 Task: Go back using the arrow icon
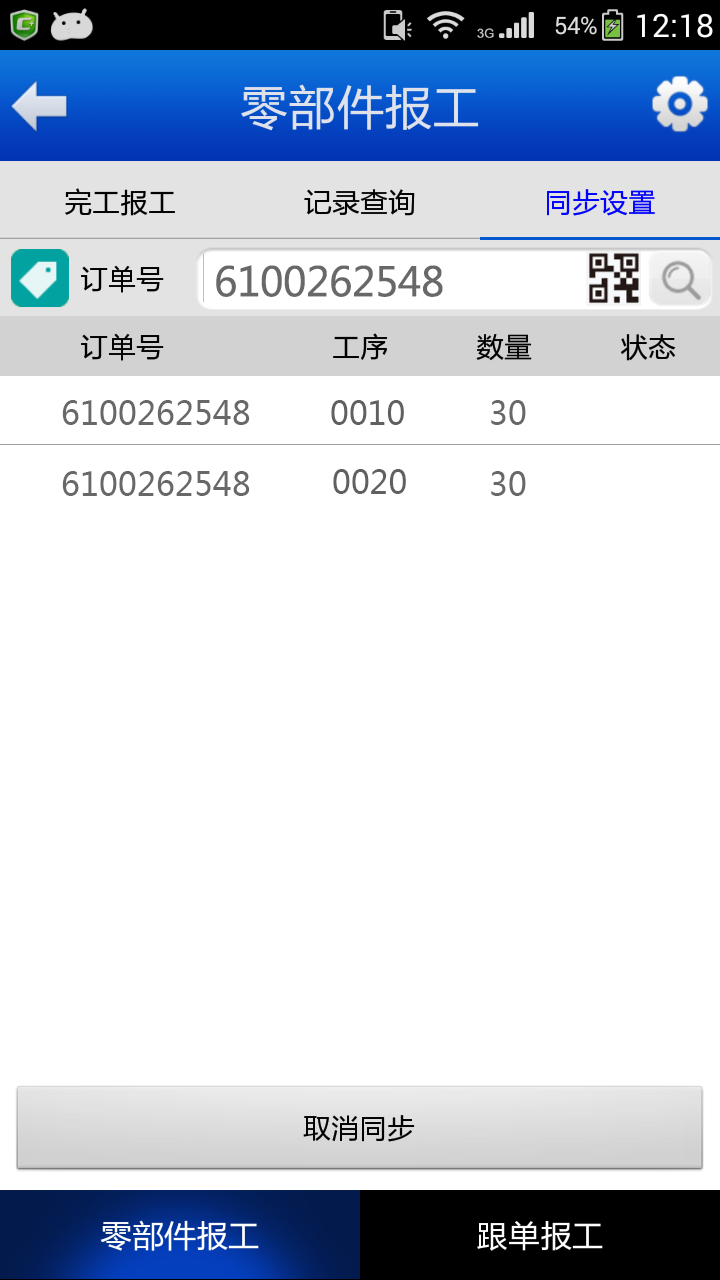(40, 105)
